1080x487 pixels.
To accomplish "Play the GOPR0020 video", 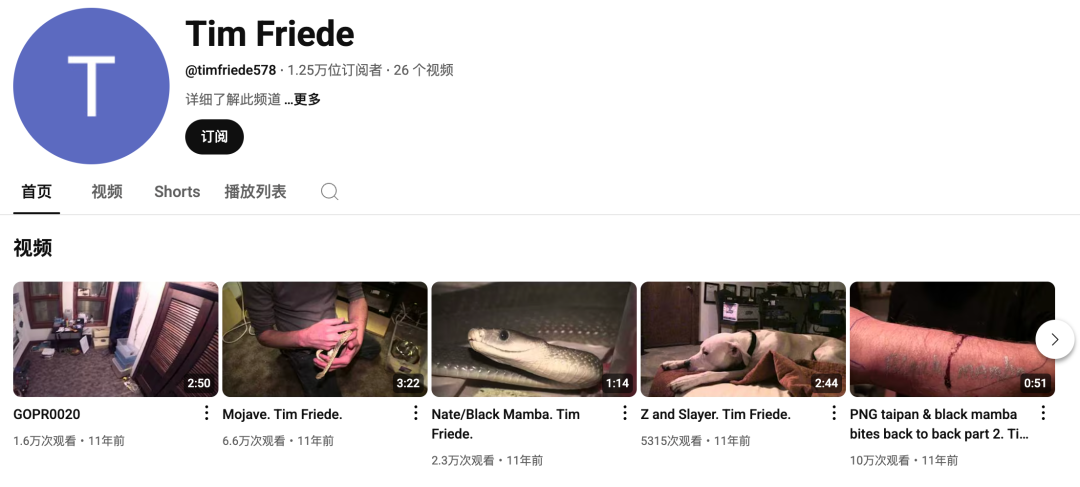I will click(x=115, y=339).
